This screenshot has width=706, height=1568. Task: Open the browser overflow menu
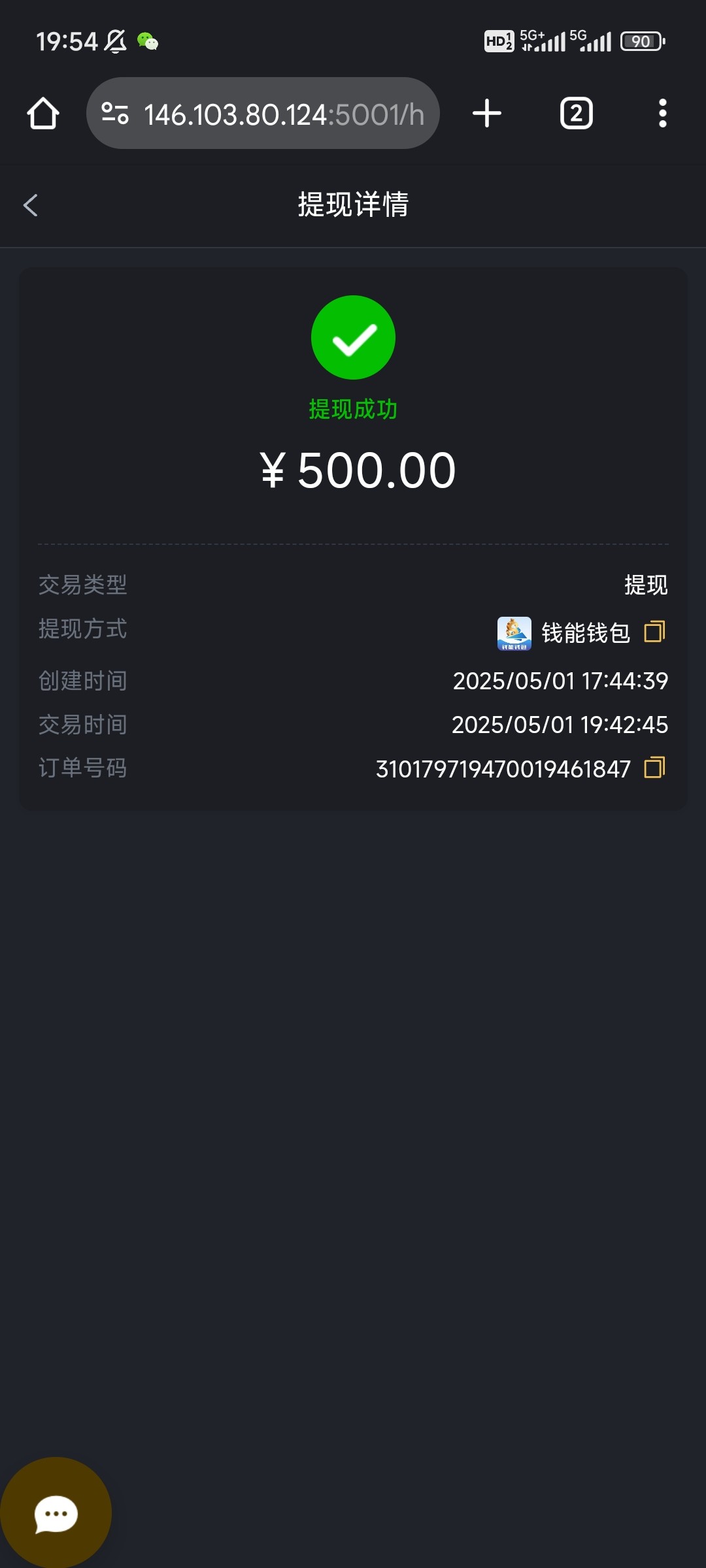(662, 114)
